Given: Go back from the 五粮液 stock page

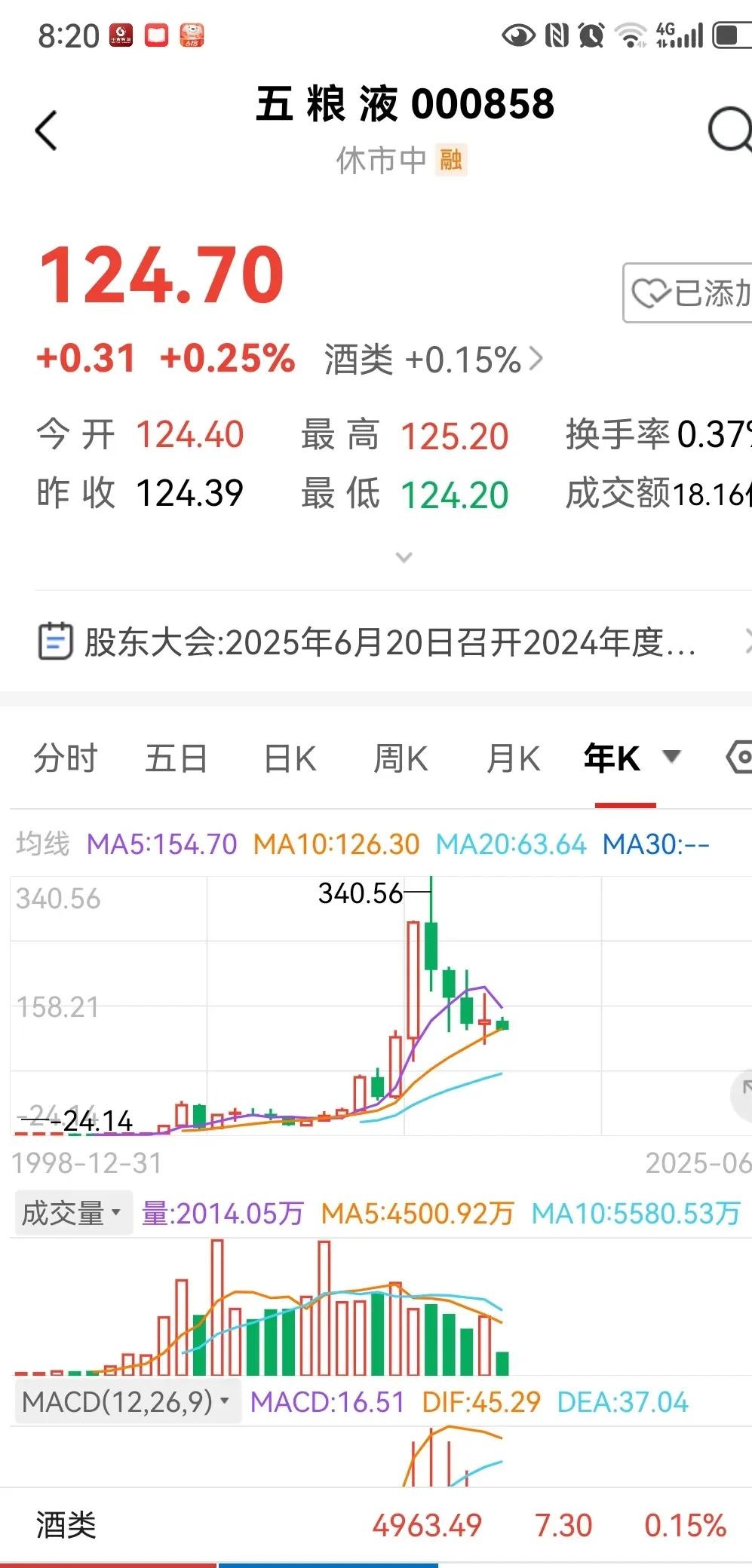Looking at the screenshot, I should (x=47, y=130).
